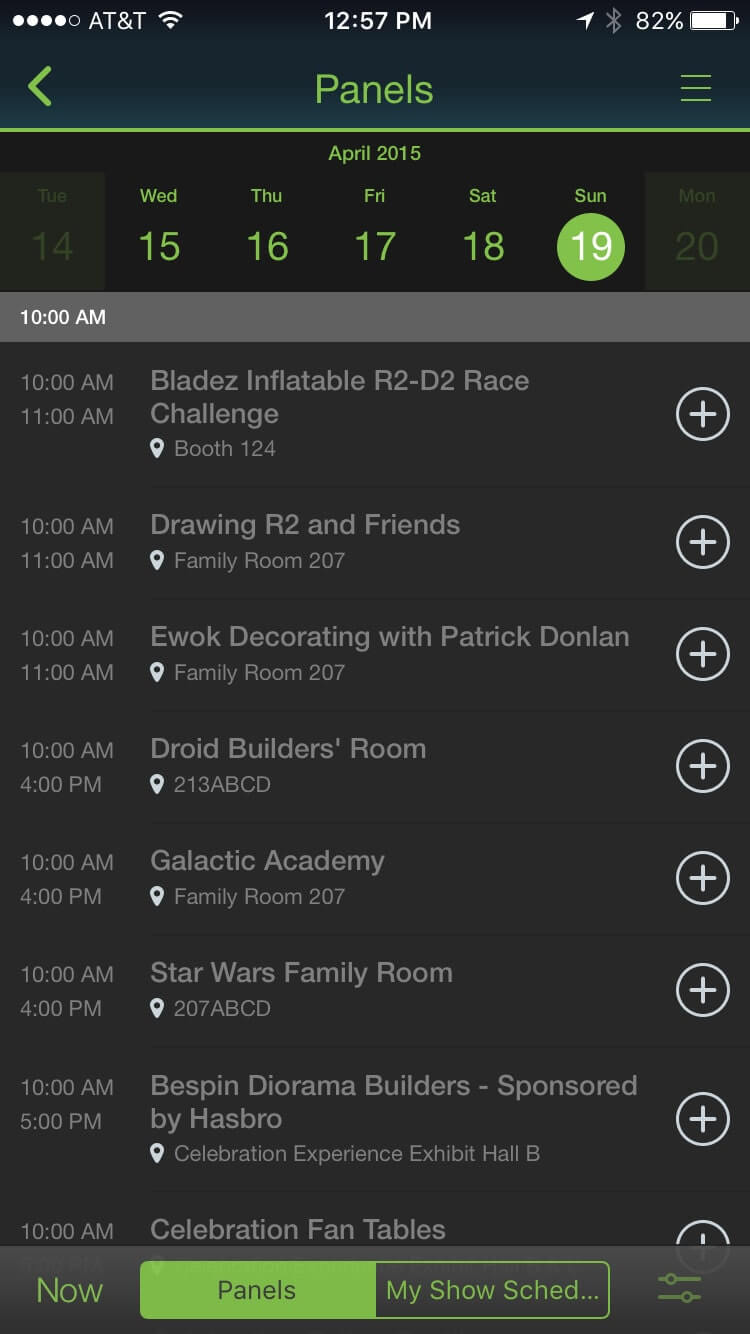Click the location pin beside 207ABCD

pos(157,1009)
